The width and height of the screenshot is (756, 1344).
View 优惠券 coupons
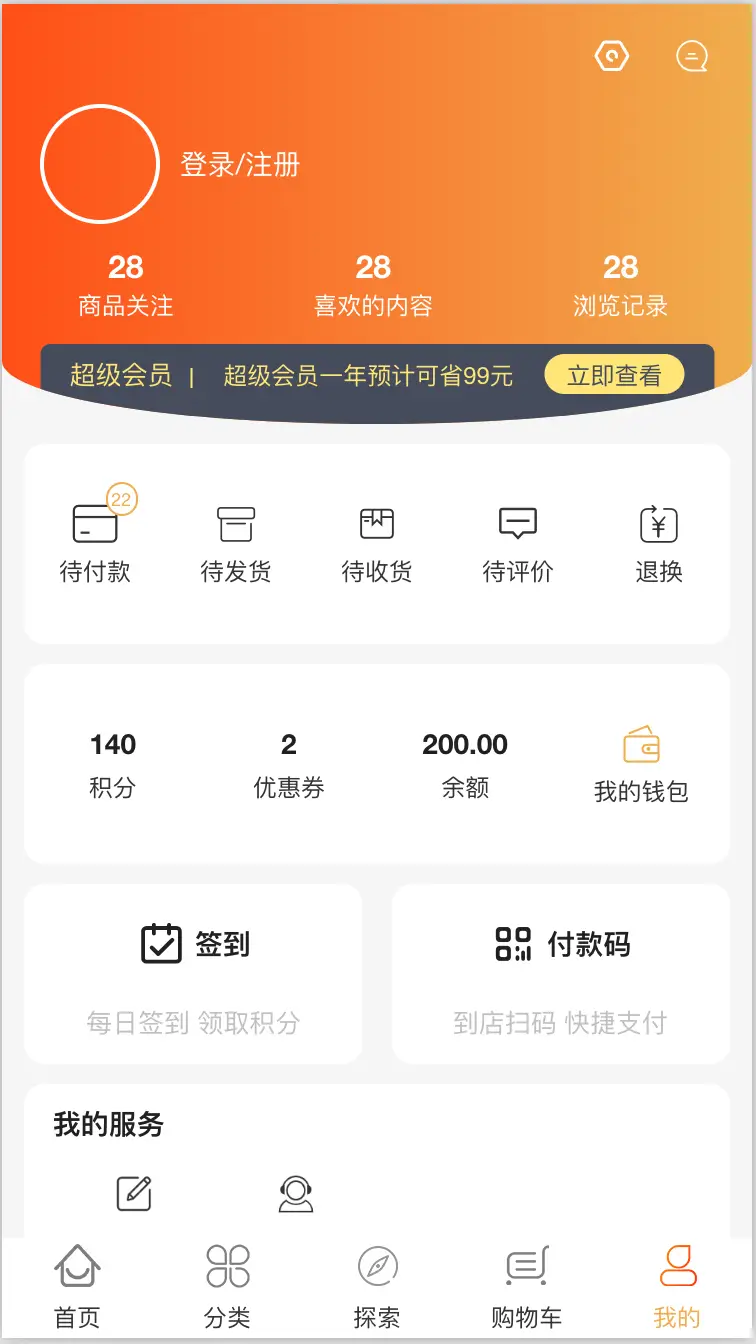(x=289, y=765)
